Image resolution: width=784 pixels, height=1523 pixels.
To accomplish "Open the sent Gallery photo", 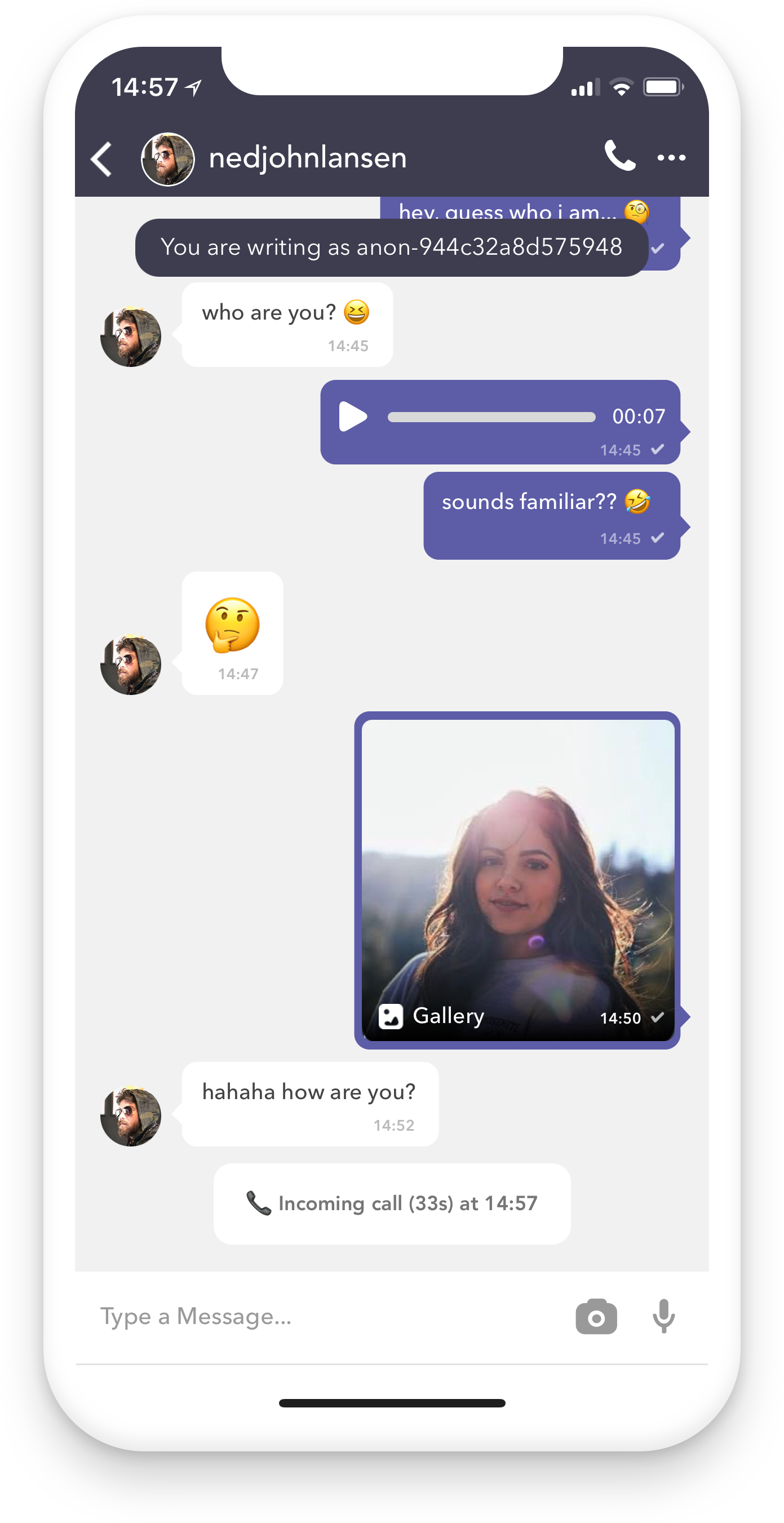I will tap(517, 880).
